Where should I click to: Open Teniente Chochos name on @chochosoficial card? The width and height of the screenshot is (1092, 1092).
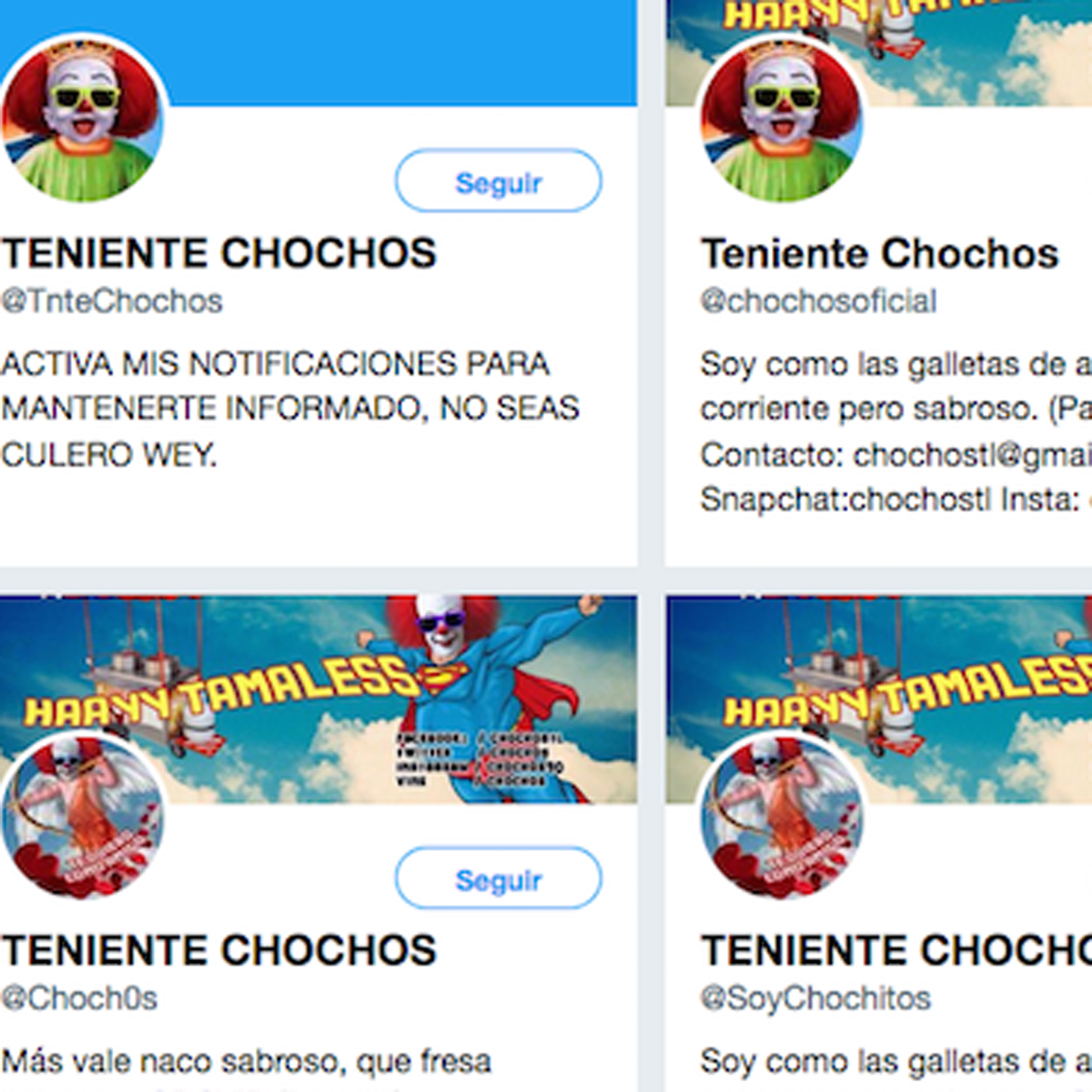click(879, 254)
